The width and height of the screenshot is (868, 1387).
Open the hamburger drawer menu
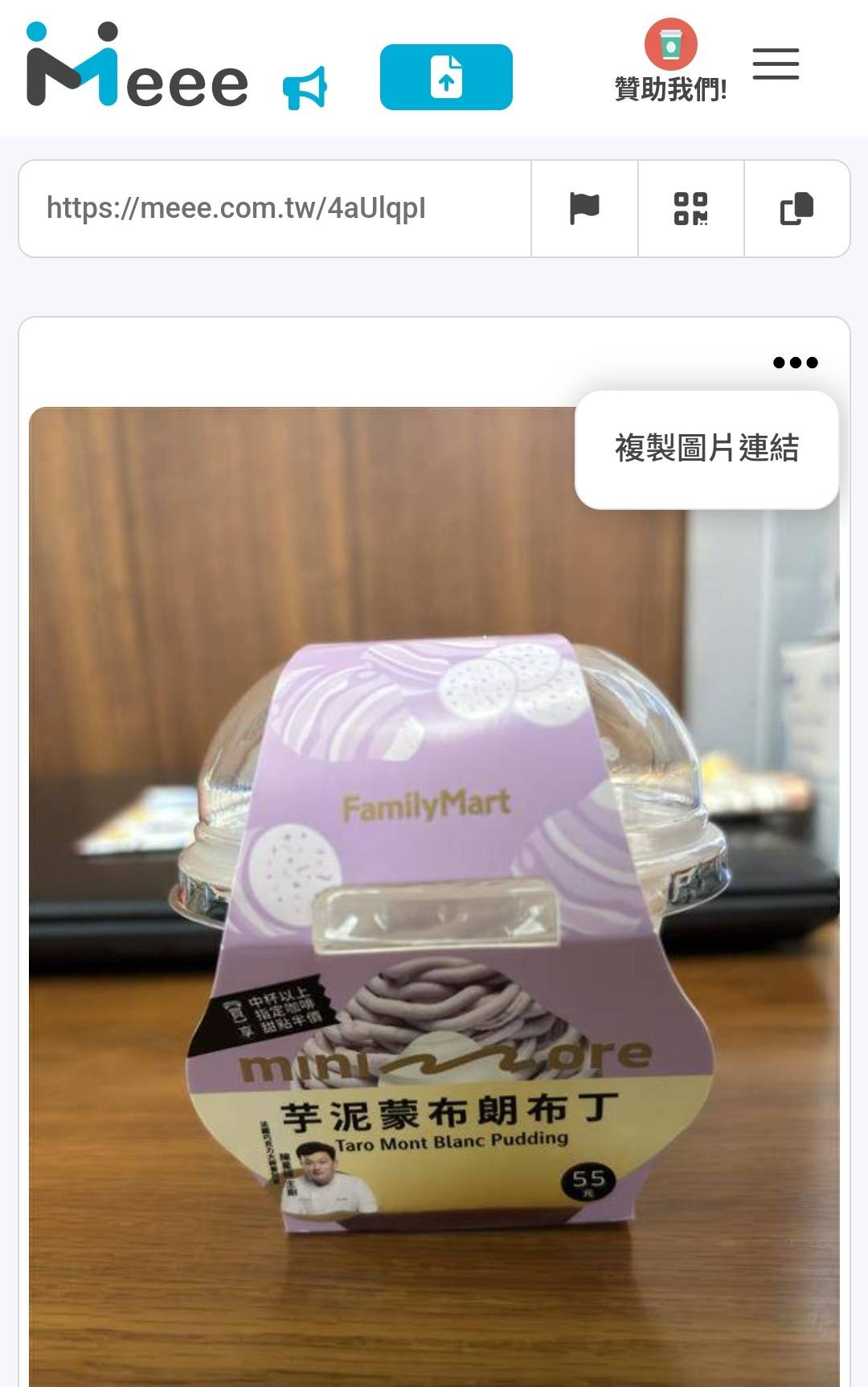click(776, 64)
